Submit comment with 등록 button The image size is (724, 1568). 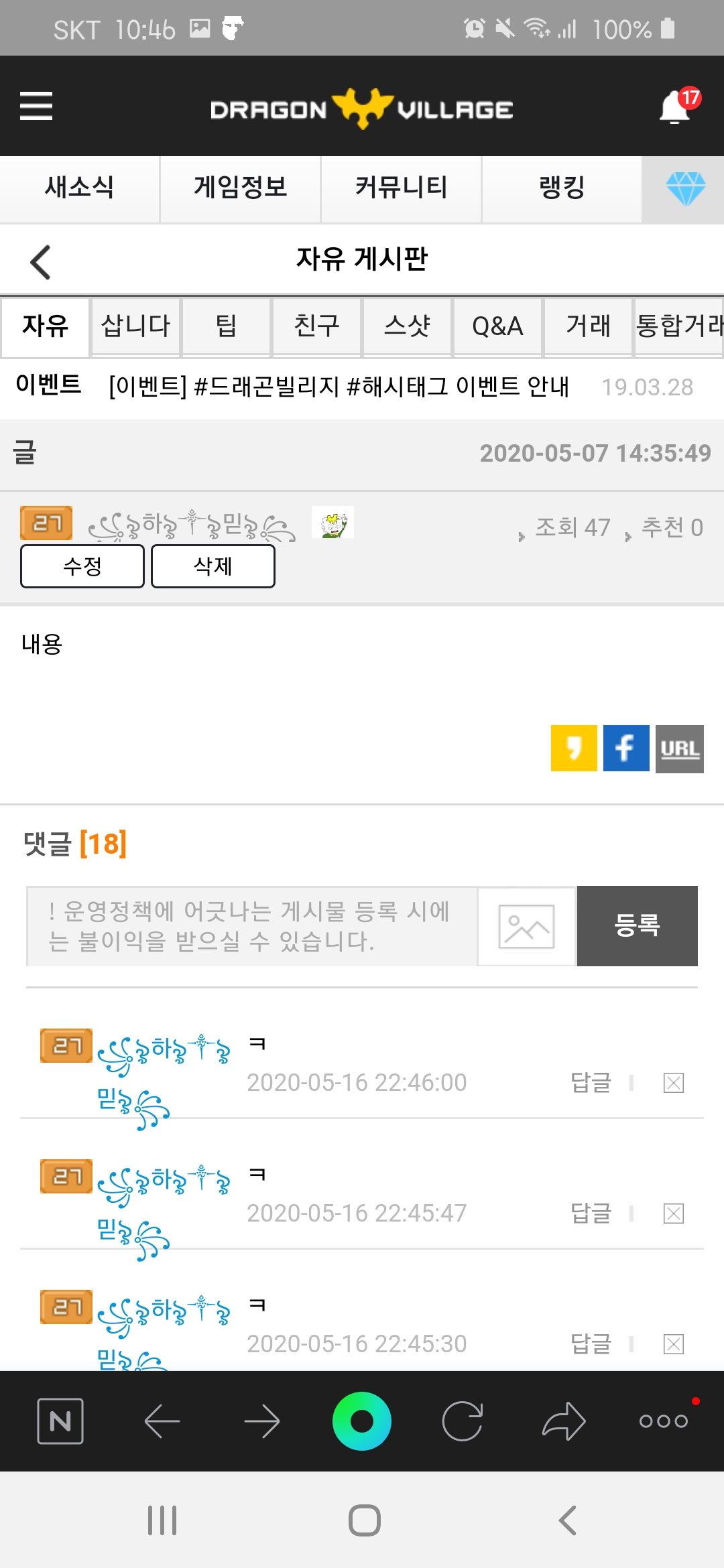(637, 926)
